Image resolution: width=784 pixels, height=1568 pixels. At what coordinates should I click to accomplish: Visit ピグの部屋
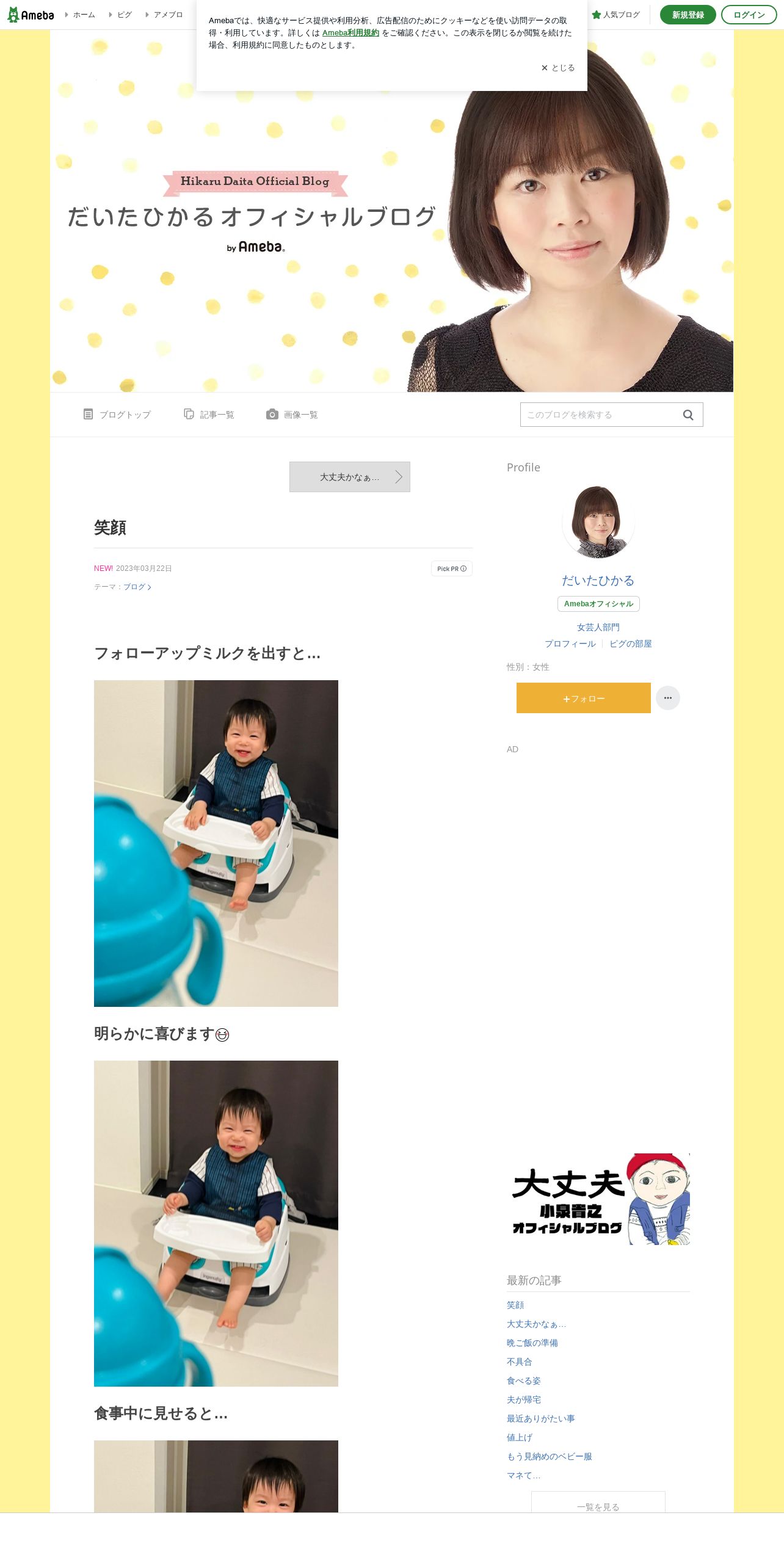tap(631, 644)
